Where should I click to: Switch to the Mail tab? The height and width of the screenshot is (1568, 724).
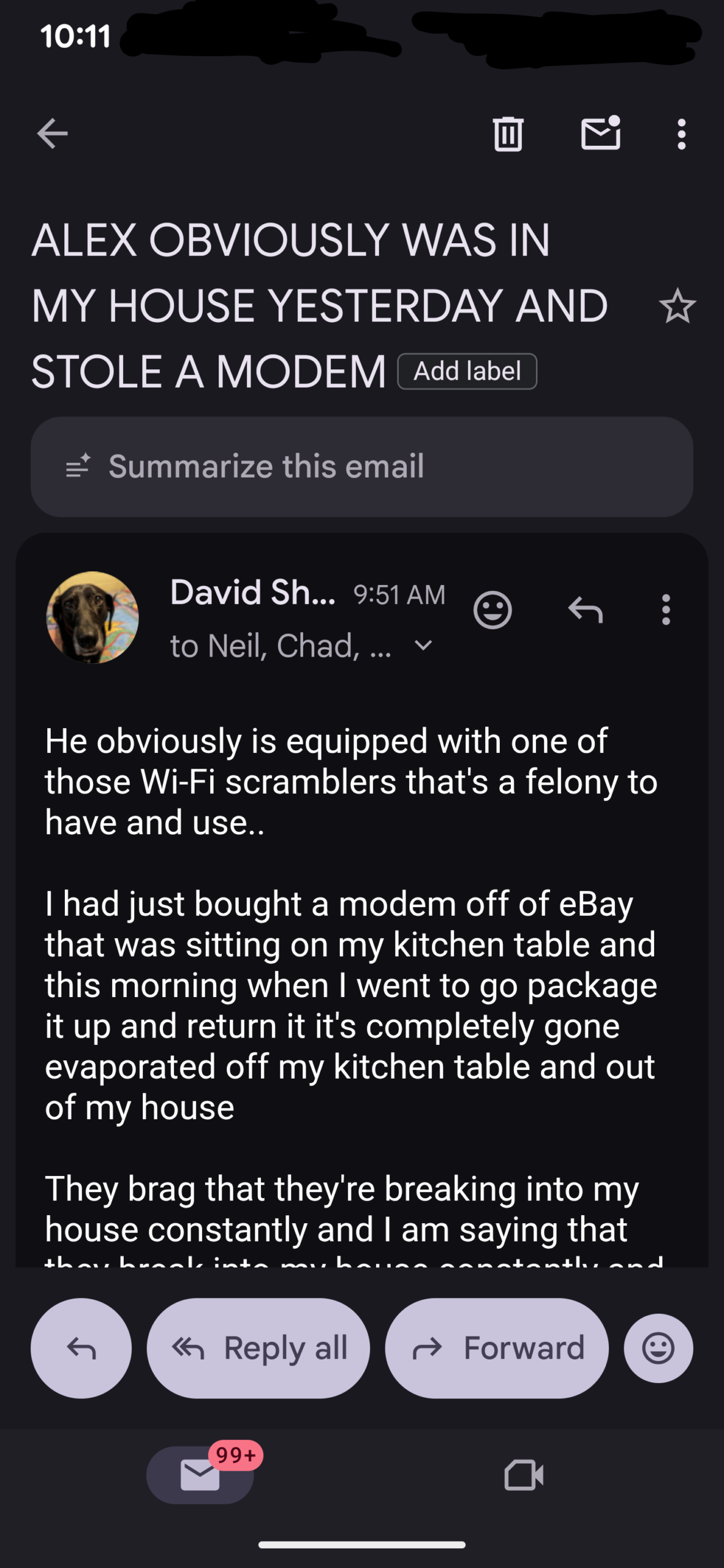(x=200, y=1475)
